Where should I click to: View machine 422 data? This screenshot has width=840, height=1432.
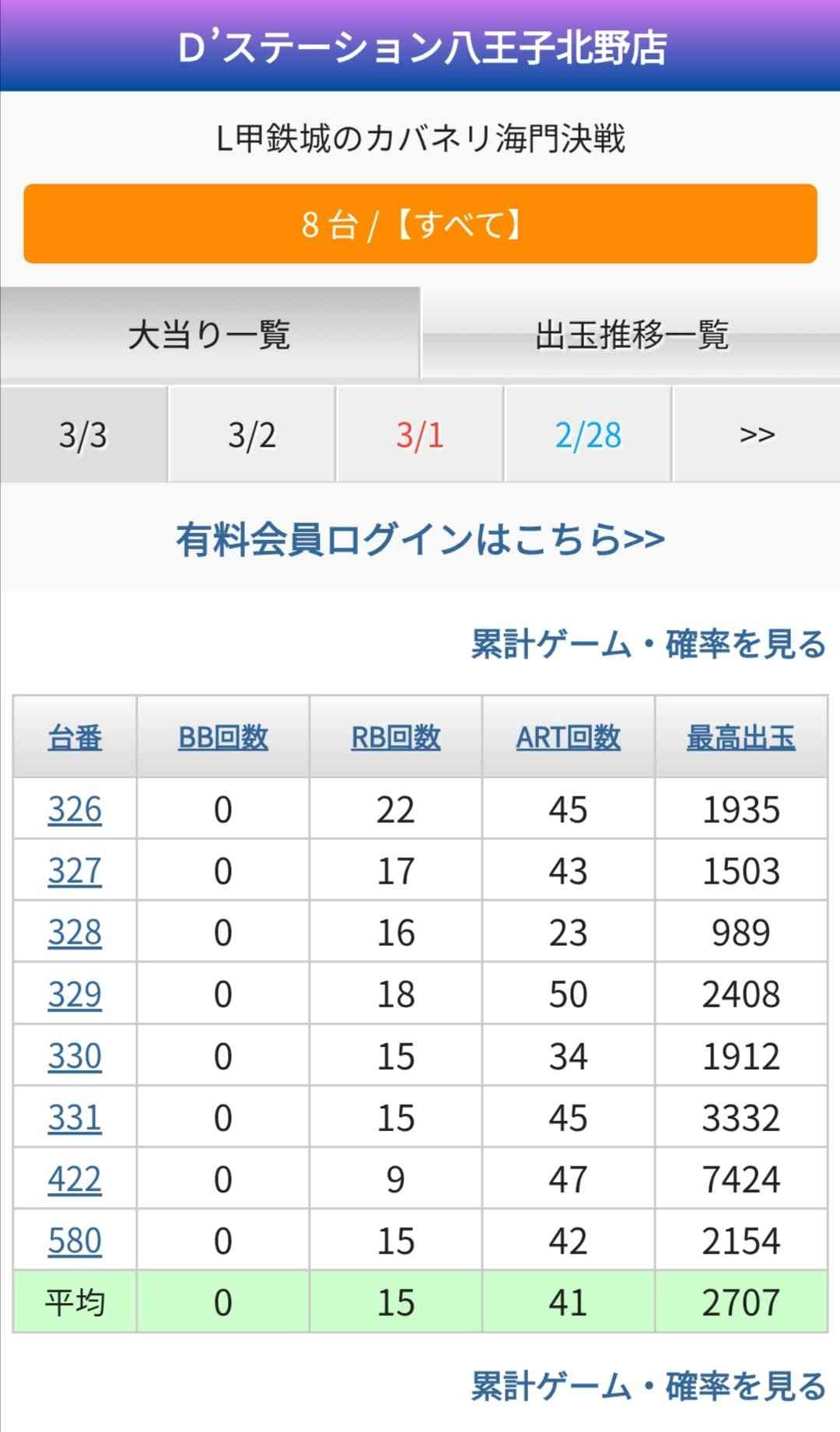coord(75,1179)
